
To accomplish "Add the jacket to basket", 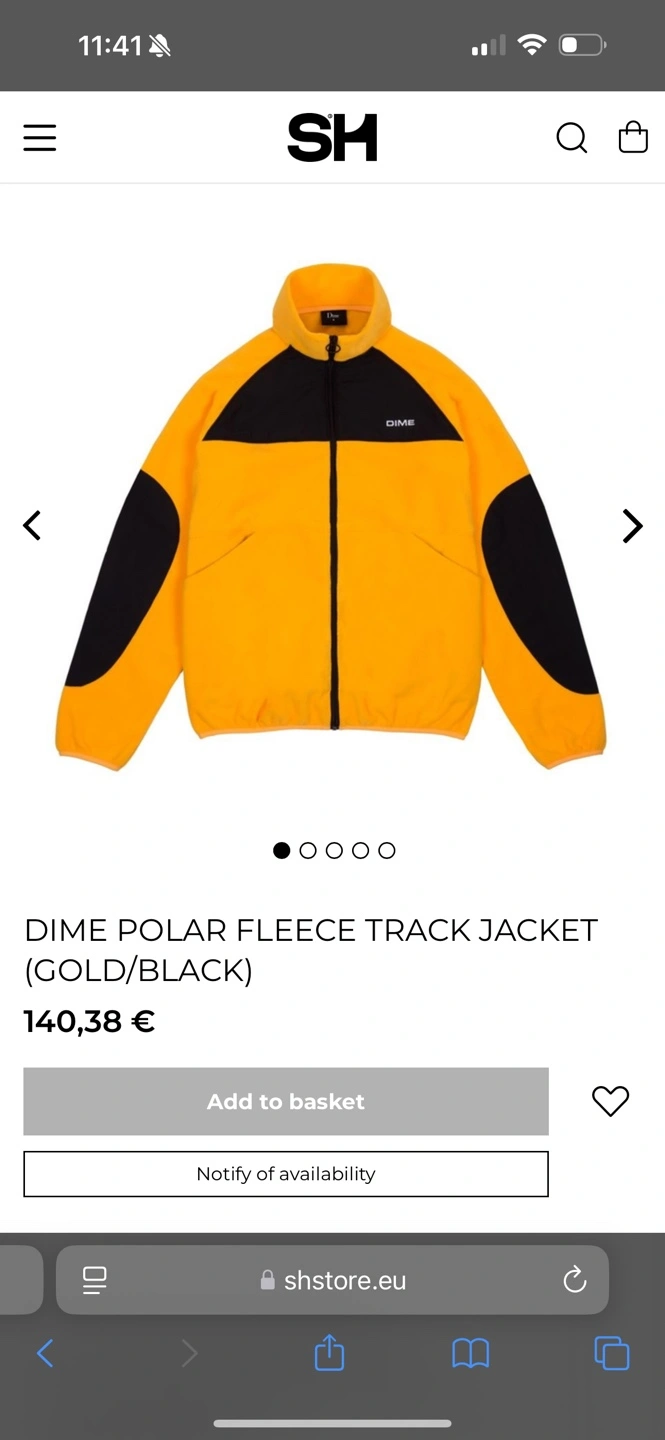I will click(x=286, y=1101).
